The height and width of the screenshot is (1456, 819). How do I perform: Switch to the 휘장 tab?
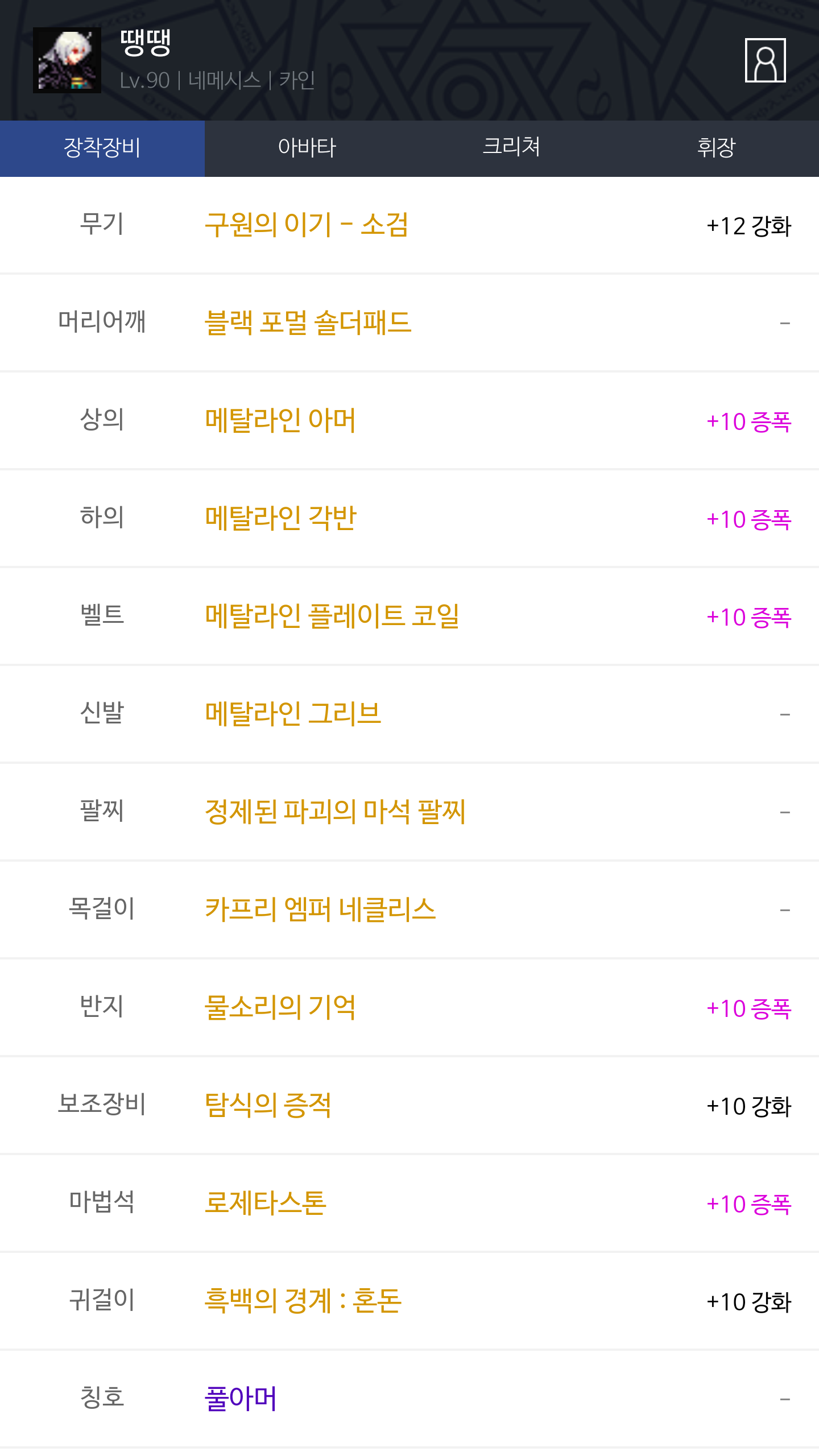(x=717, y=148)
